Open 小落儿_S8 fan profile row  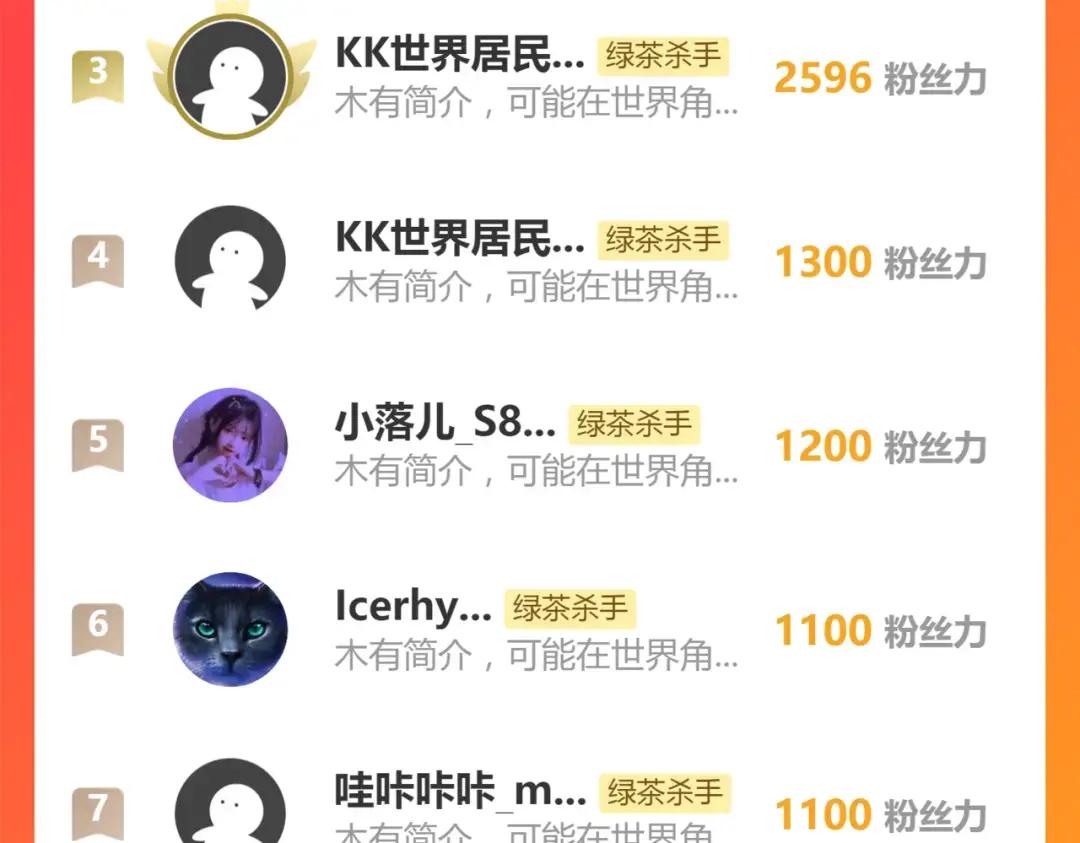coord(444,425)
